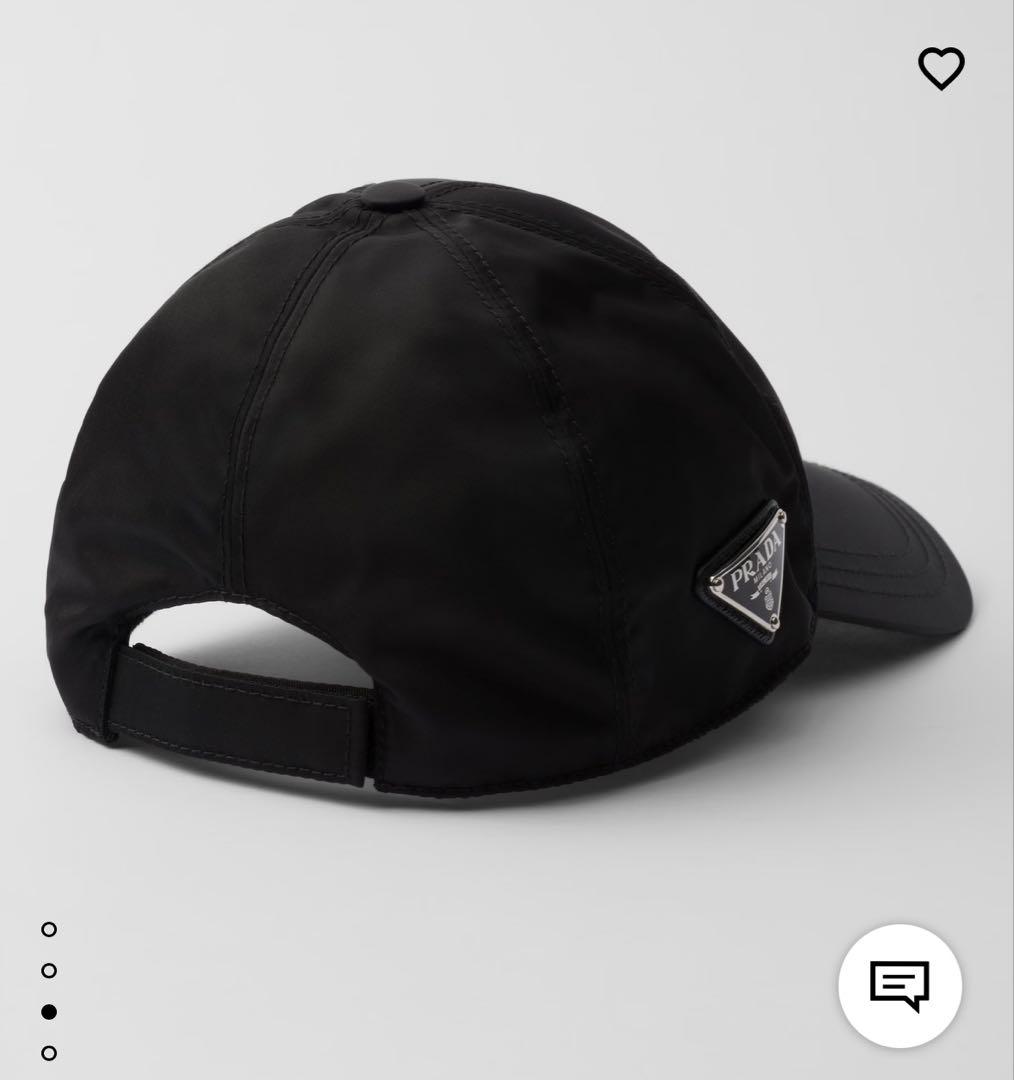Image resolution: width=1014 pixels, height=1080 pixels.
Task: Open the live chat support button
Action: [900, 986]
